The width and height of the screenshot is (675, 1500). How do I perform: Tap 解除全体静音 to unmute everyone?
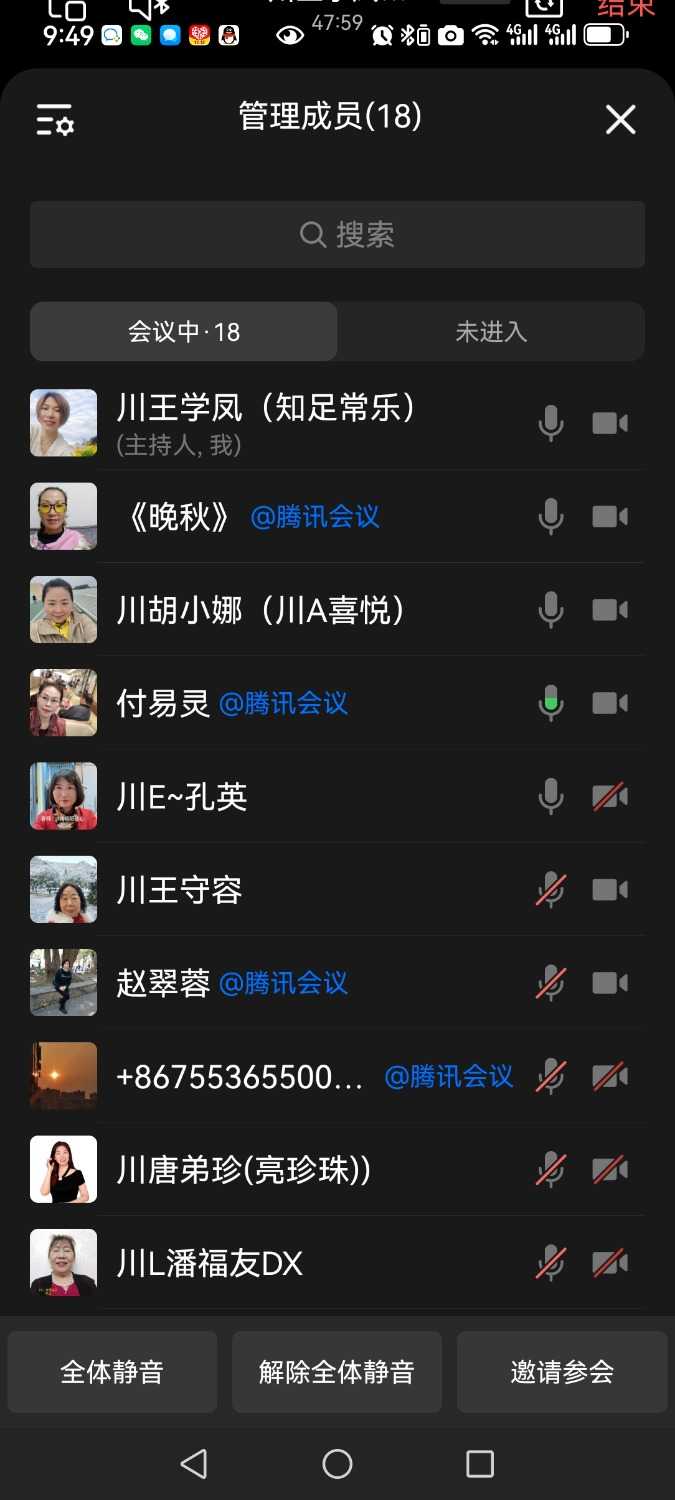337,1372
